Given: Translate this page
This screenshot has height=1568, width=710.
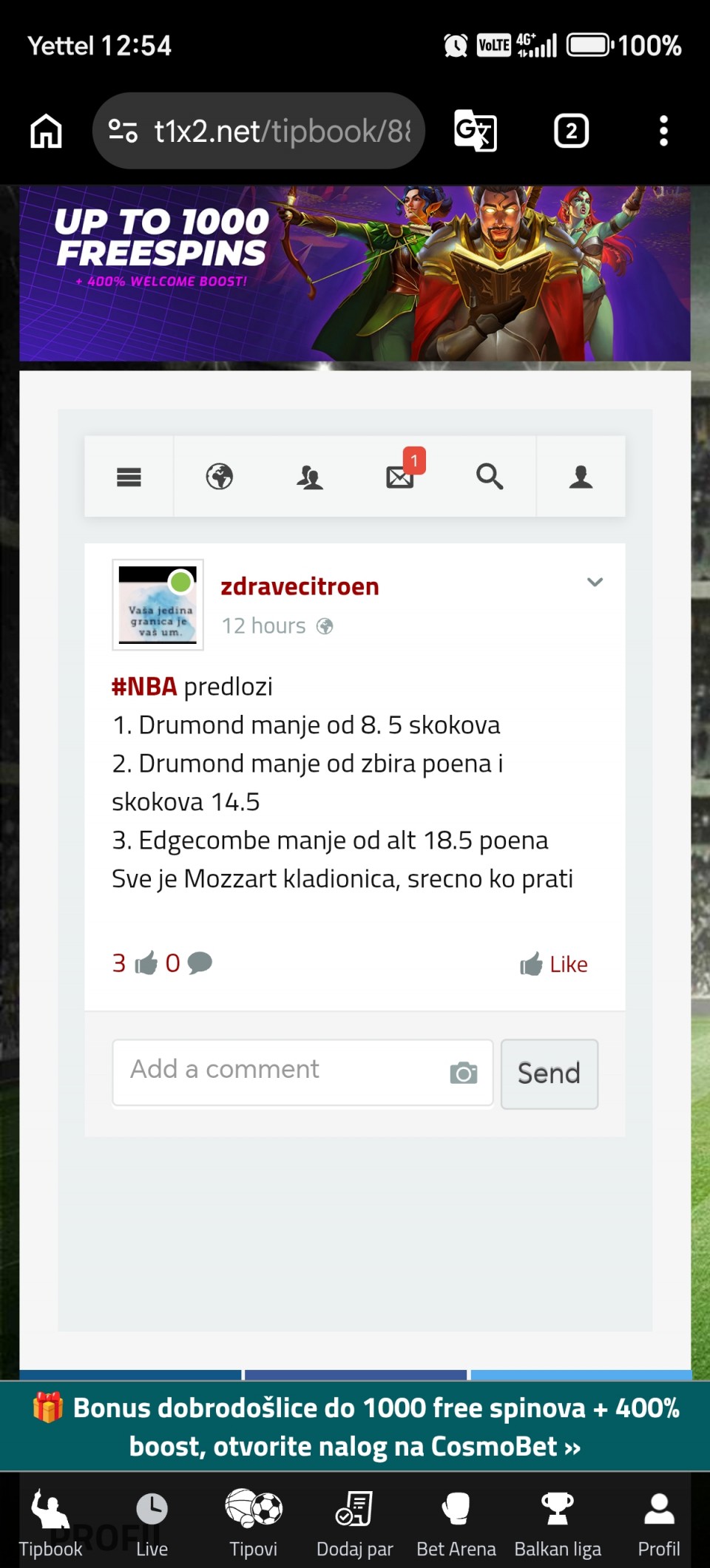Looking at the screenshot, I should [475, 132].
